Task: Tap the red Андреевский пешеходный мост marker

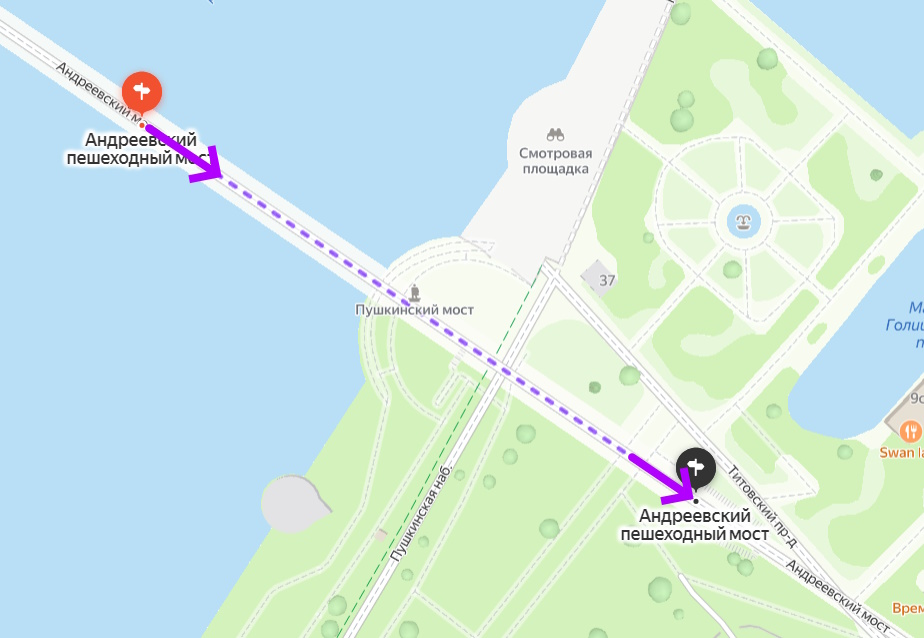Action: click(x=142, y=92)
